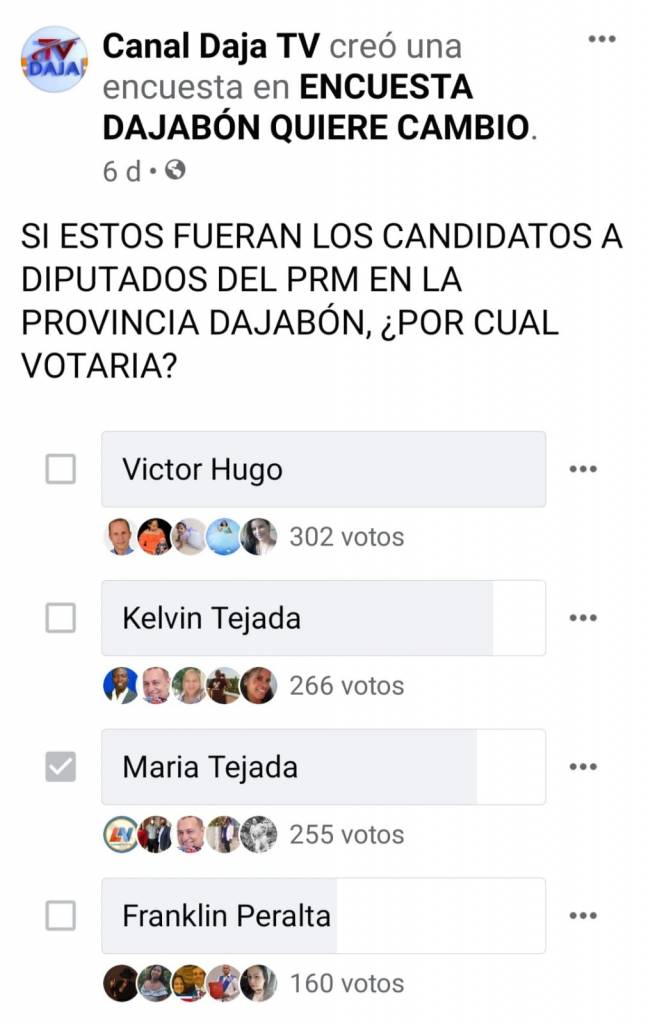Open the post overflow menu

(602, 39)
